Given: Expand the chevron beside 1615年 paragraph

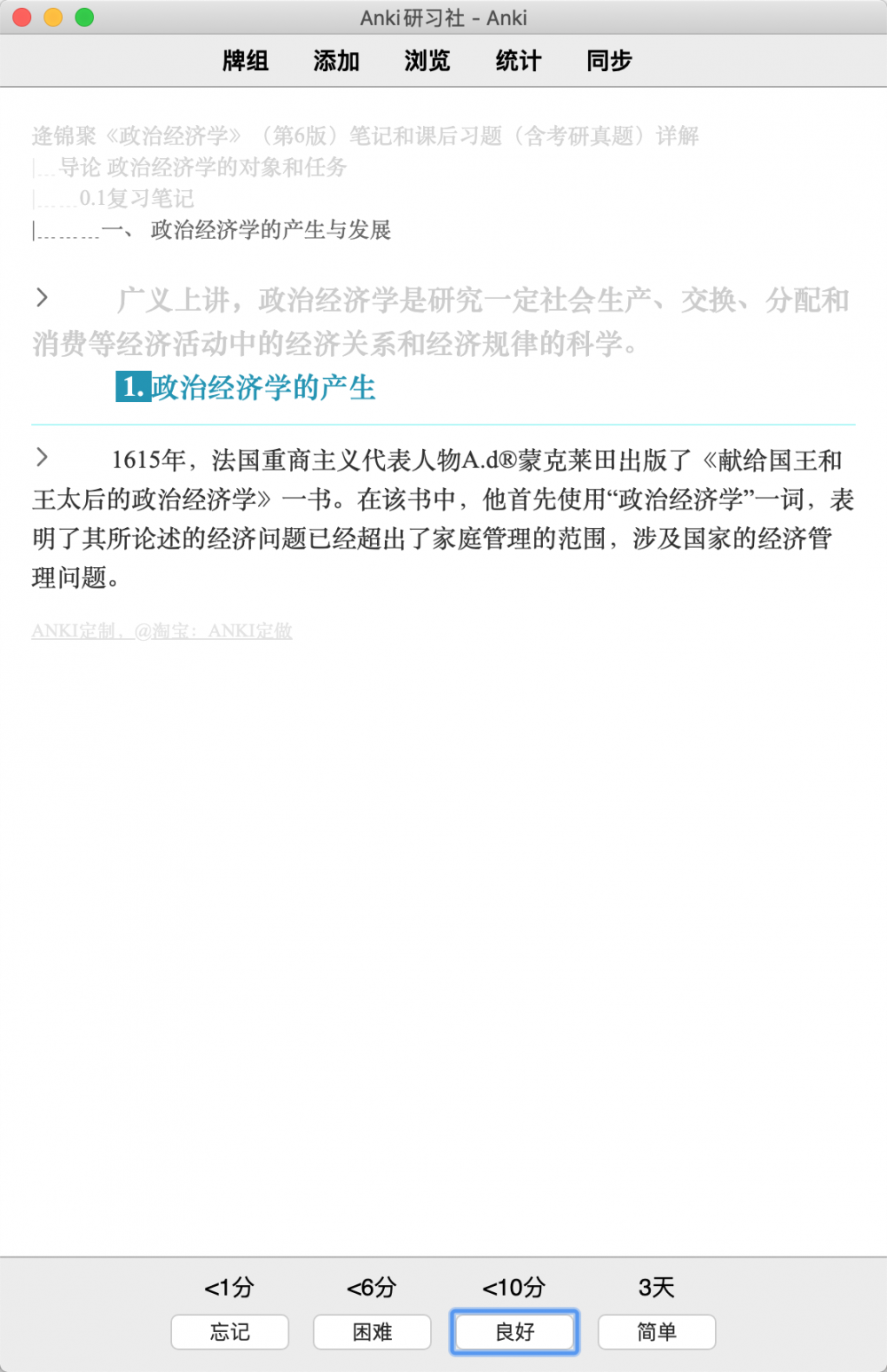Looking at the screenshot, I should tap(42, 457).
